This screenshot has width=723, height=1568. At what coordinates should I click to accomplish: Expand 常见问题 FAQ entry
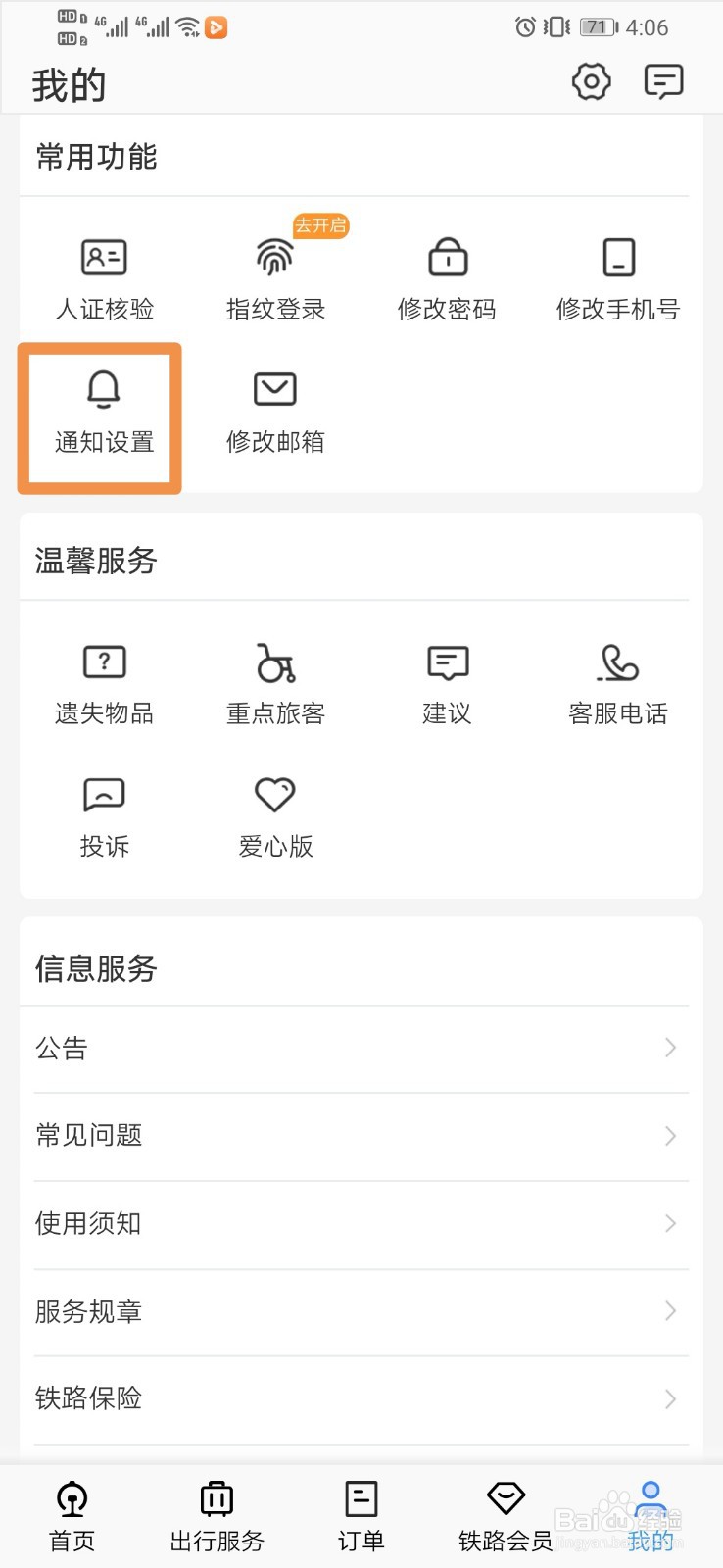(x=361, y=1135)
